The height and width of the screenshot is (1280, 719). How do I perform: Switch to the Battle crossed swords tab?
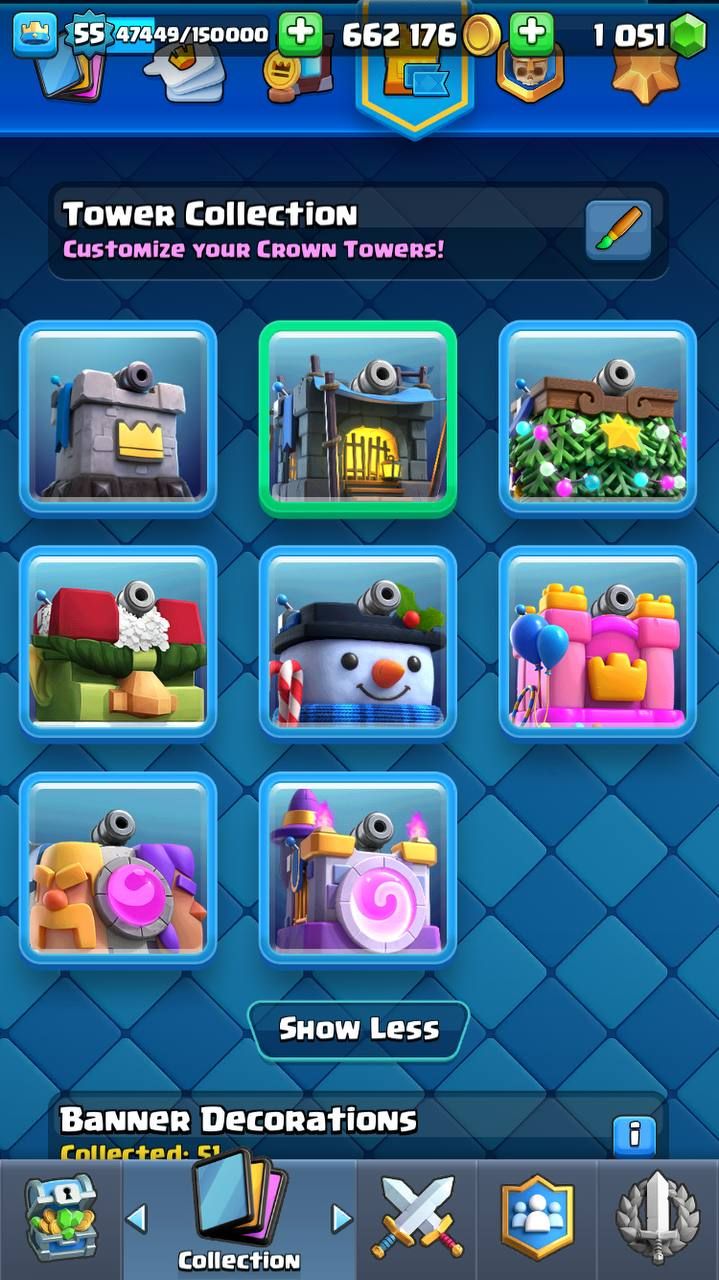coord(417,1220)
